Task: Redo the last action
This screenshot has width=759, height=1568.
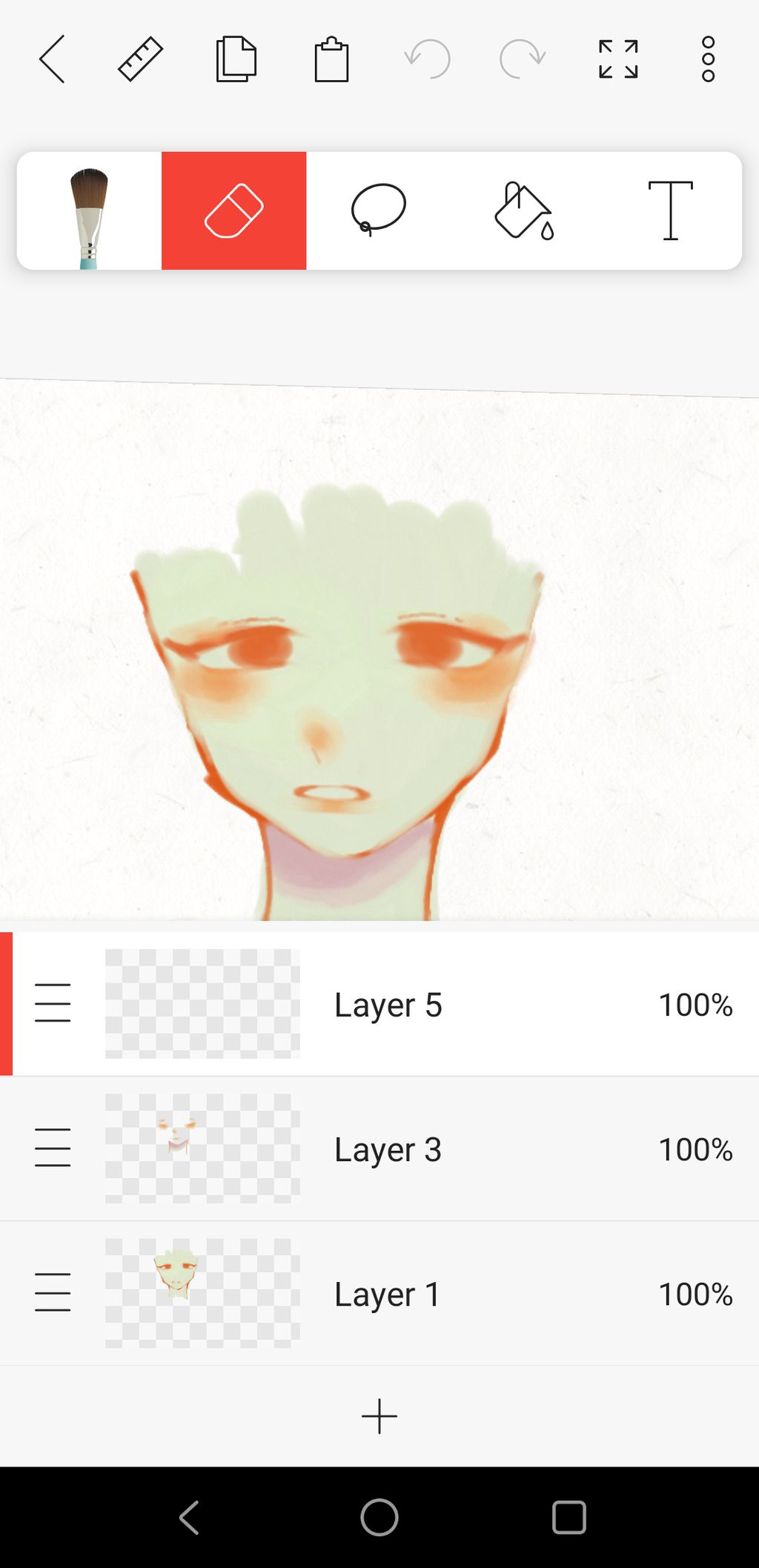Action: coord(523,59)
